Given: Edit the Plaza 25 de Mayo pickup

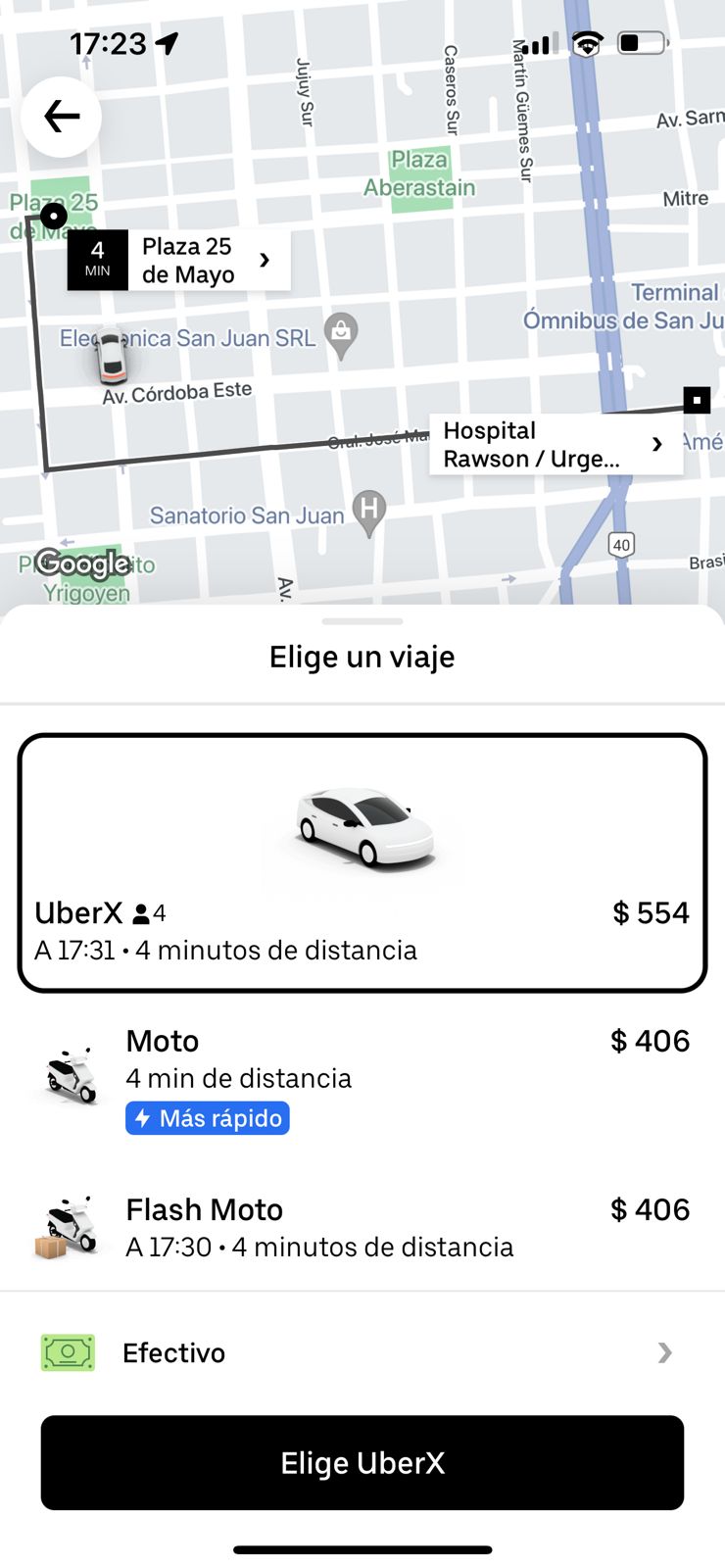Looking at the screenshot, I should point(180,261).
